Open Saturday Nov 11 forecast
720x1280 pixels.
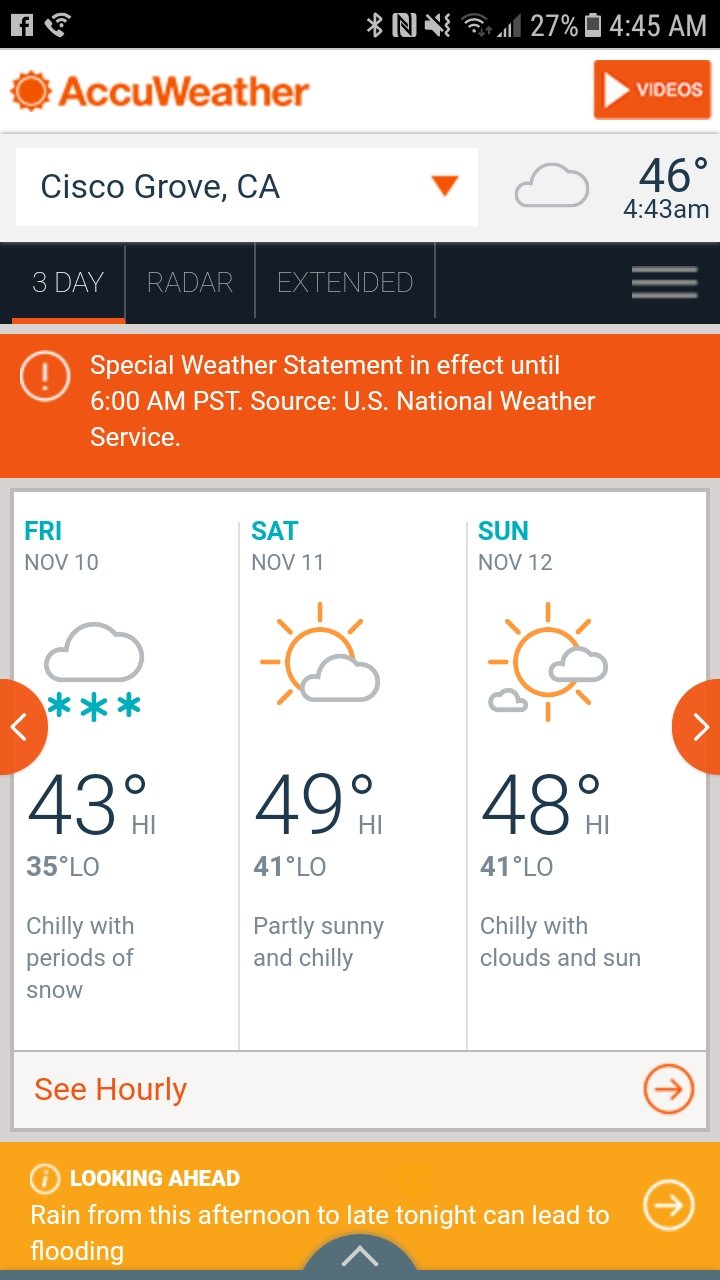353,770
